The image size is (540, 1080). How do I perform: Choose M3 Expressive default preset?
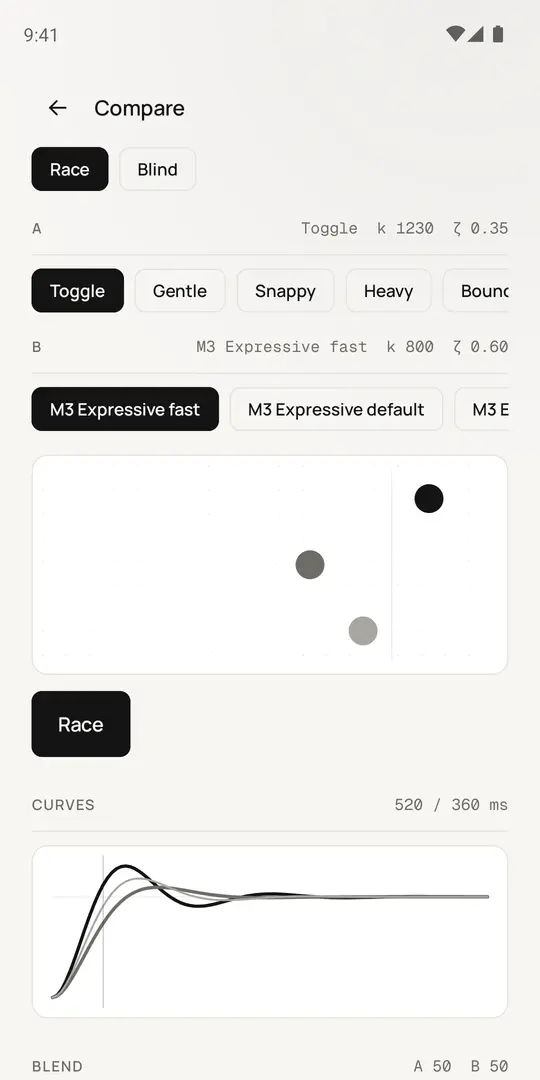[x=336, y=409]
